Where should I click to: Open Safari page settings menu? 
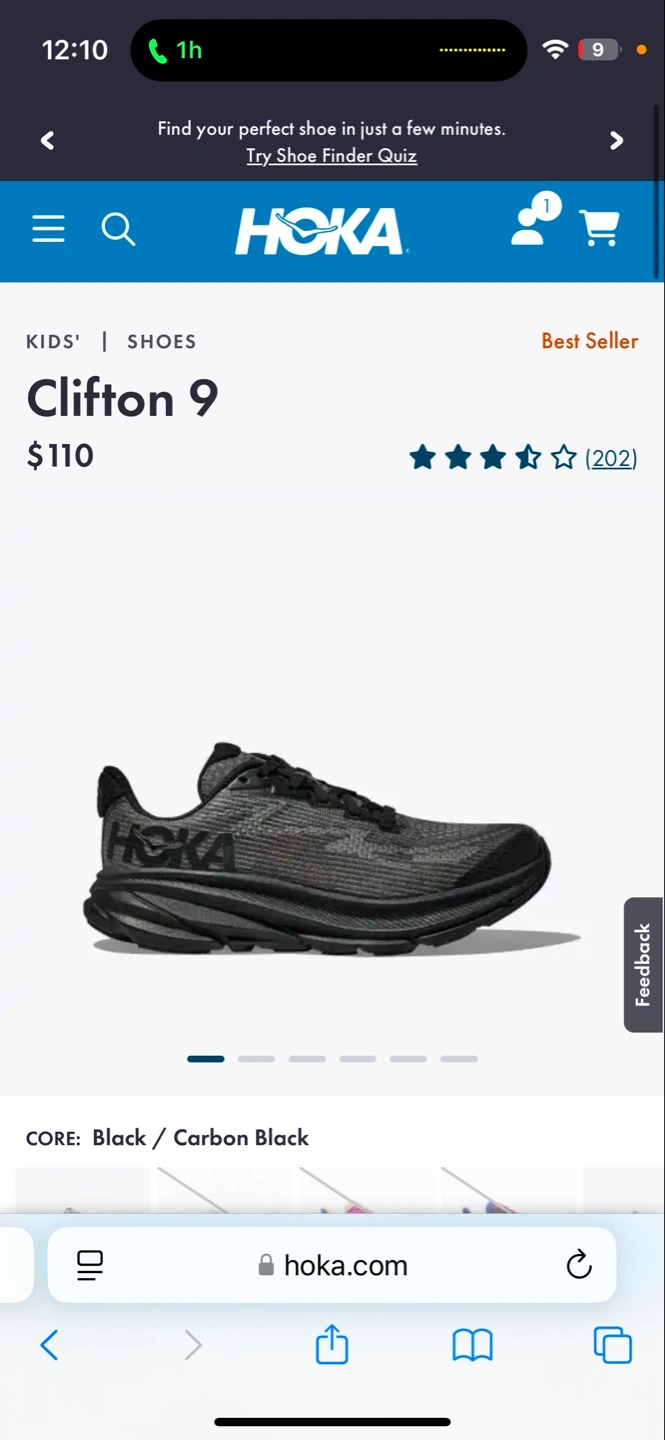click(x=90, y=1265)
